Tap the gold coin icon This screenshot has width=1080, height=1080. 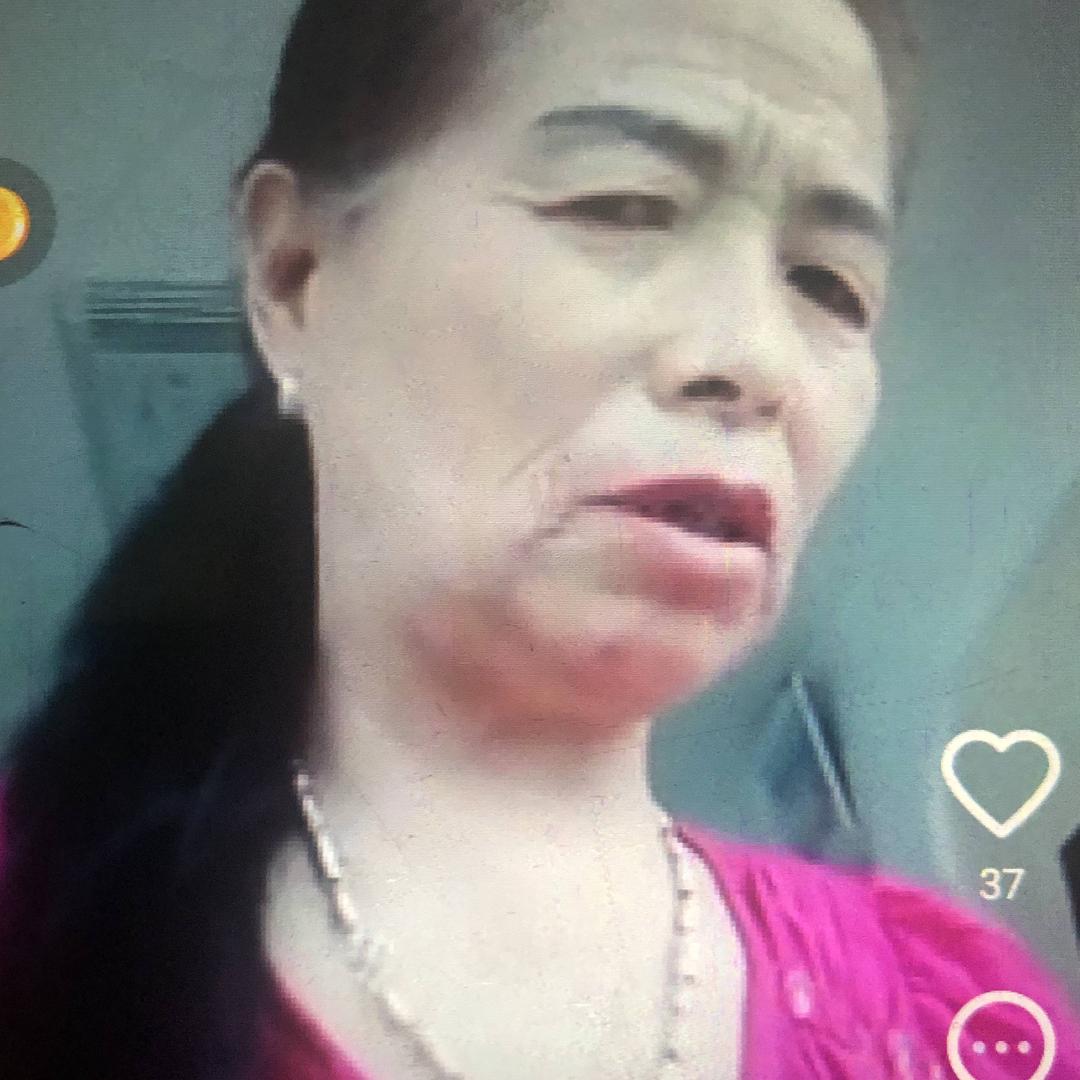click(x=12, y=222)
